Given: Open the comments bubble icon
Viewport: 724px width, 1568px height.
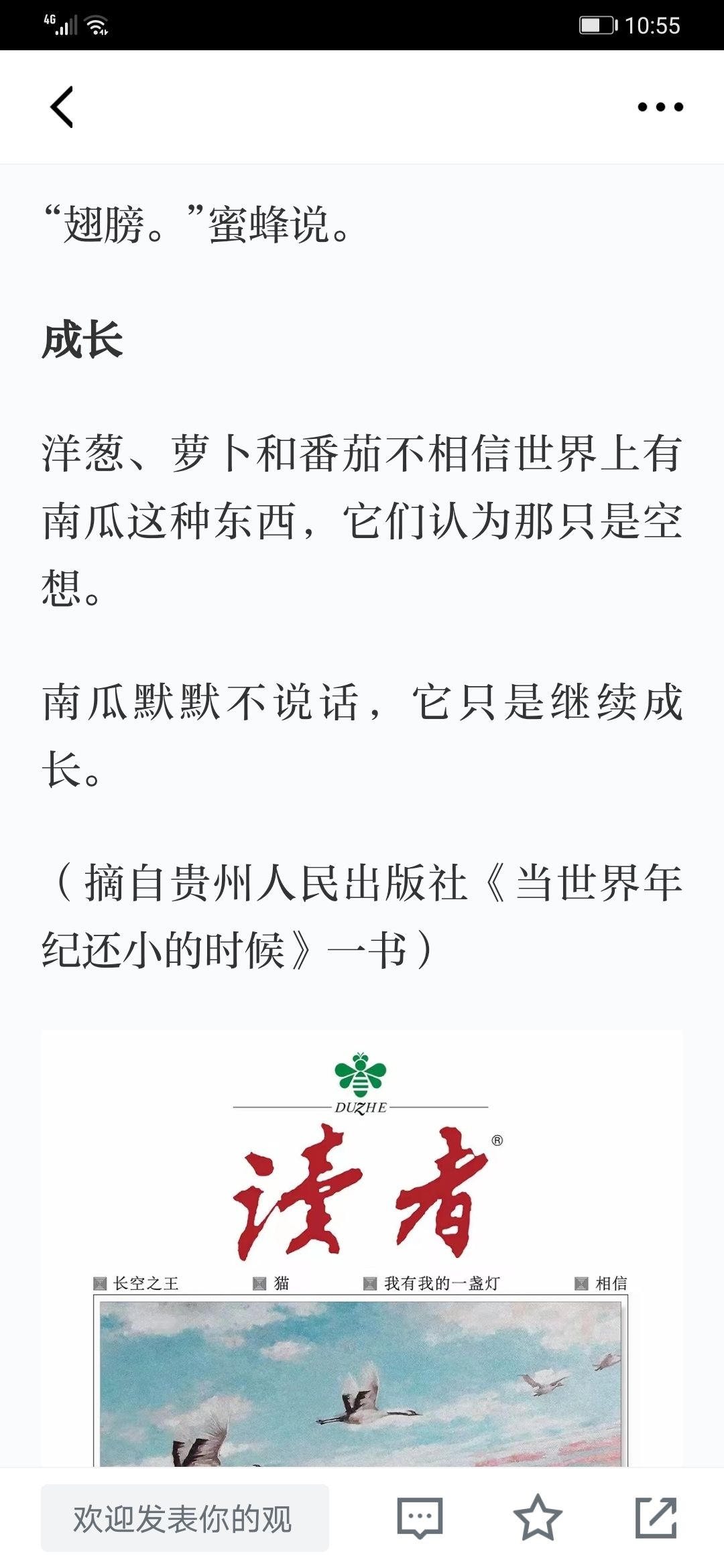Looking at the screenshot, I should [x=420, y=1518].
